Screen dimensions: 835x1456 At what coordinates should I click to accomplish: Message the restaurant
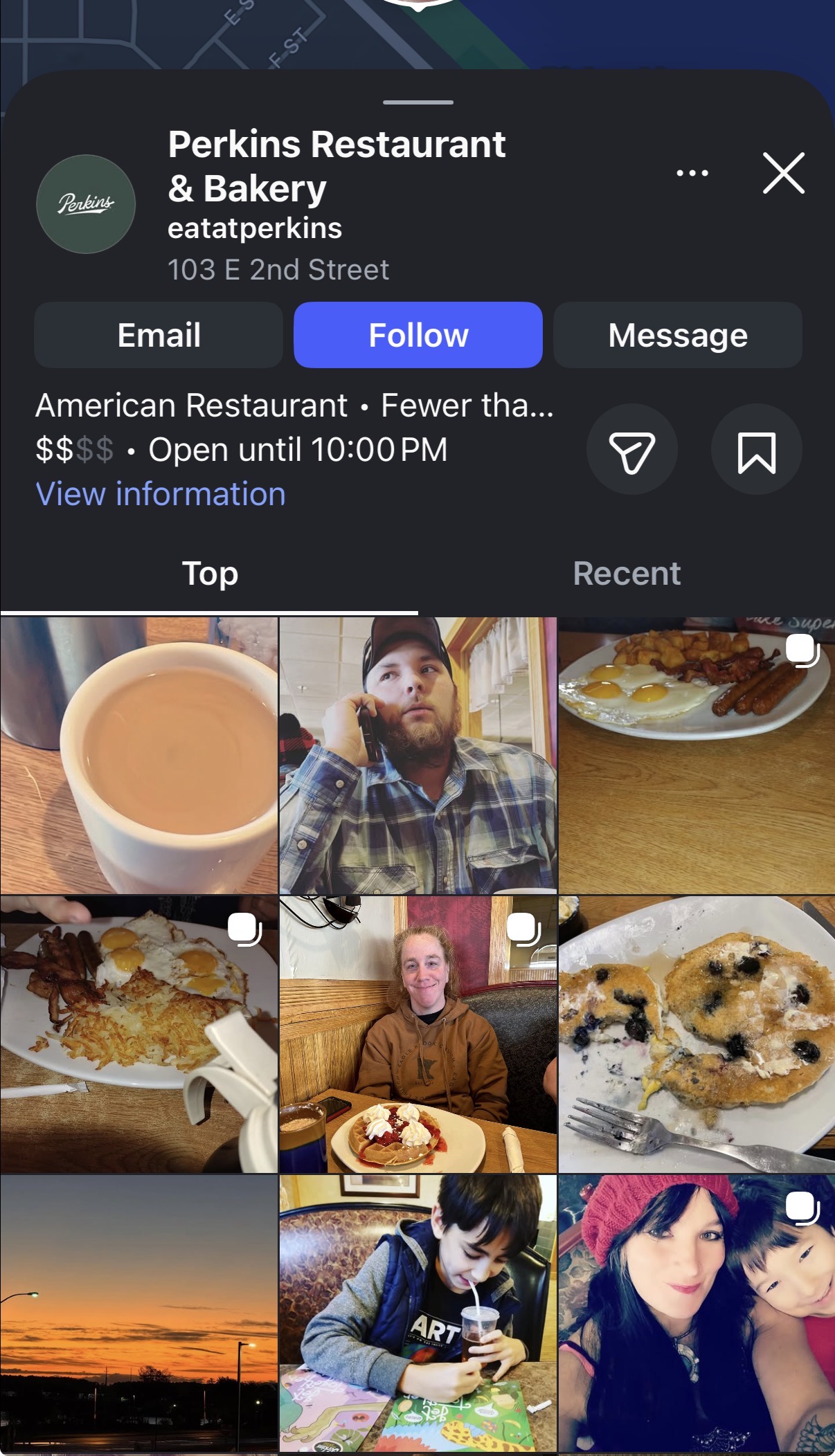tap(677, 335)
